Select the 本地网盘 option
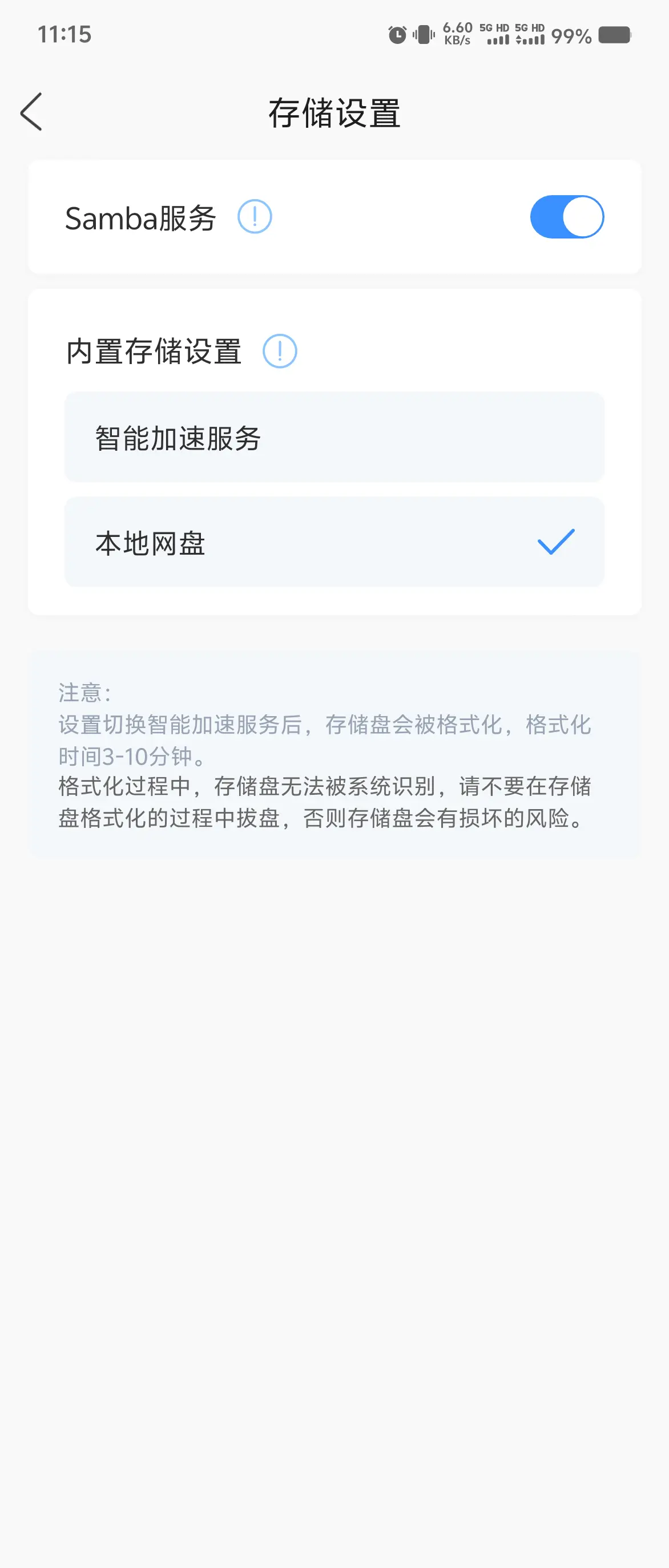Image resolution: width=669 pixels, height=1568 pixels. (334, 541)
